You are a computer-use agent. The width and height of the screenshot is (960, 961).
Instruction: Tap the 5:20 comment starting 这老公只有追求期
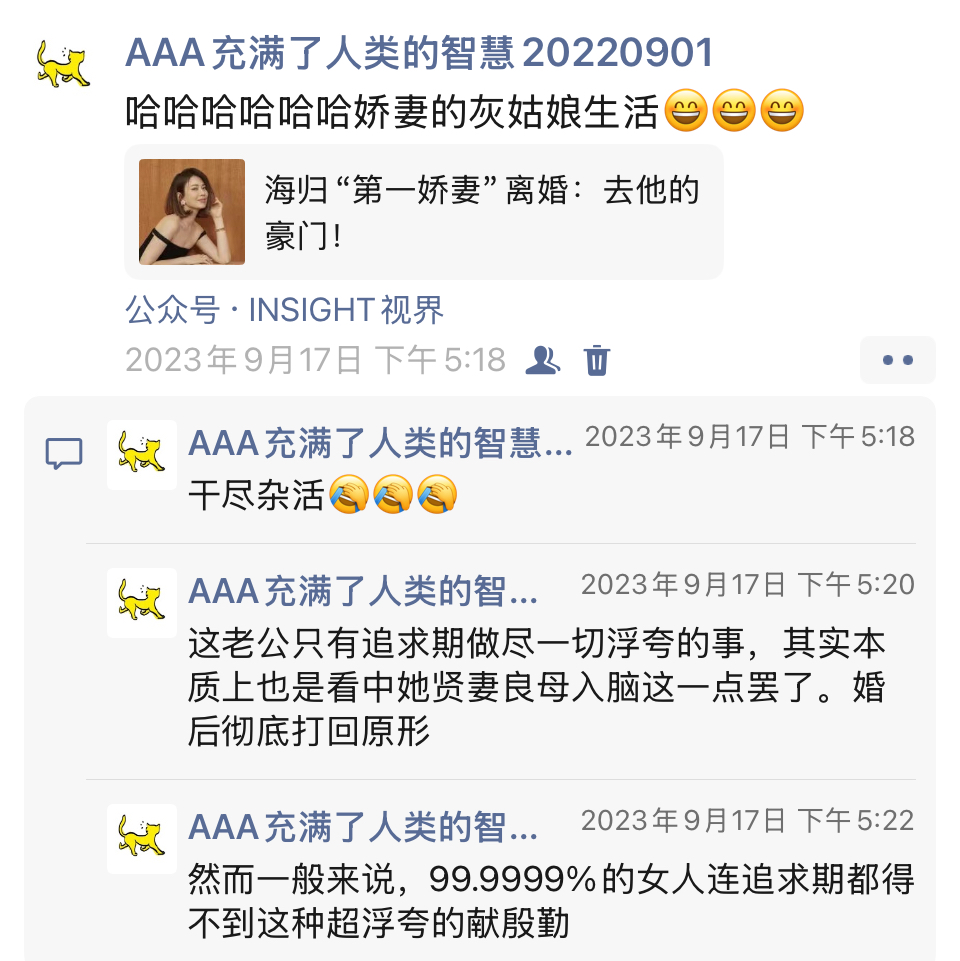(x=535, y=688)
